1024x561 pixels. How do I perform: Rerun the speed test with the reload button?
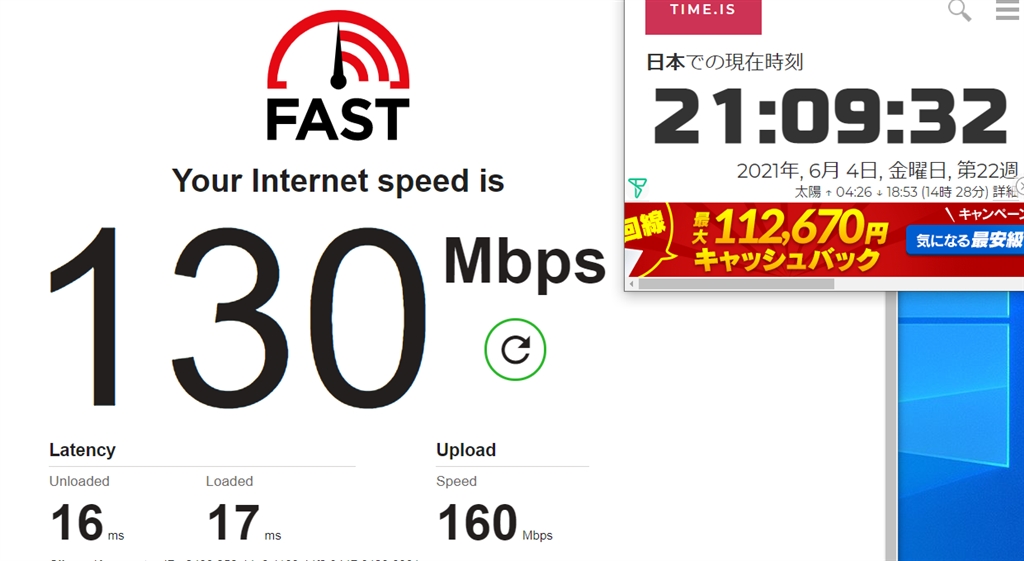515,350
